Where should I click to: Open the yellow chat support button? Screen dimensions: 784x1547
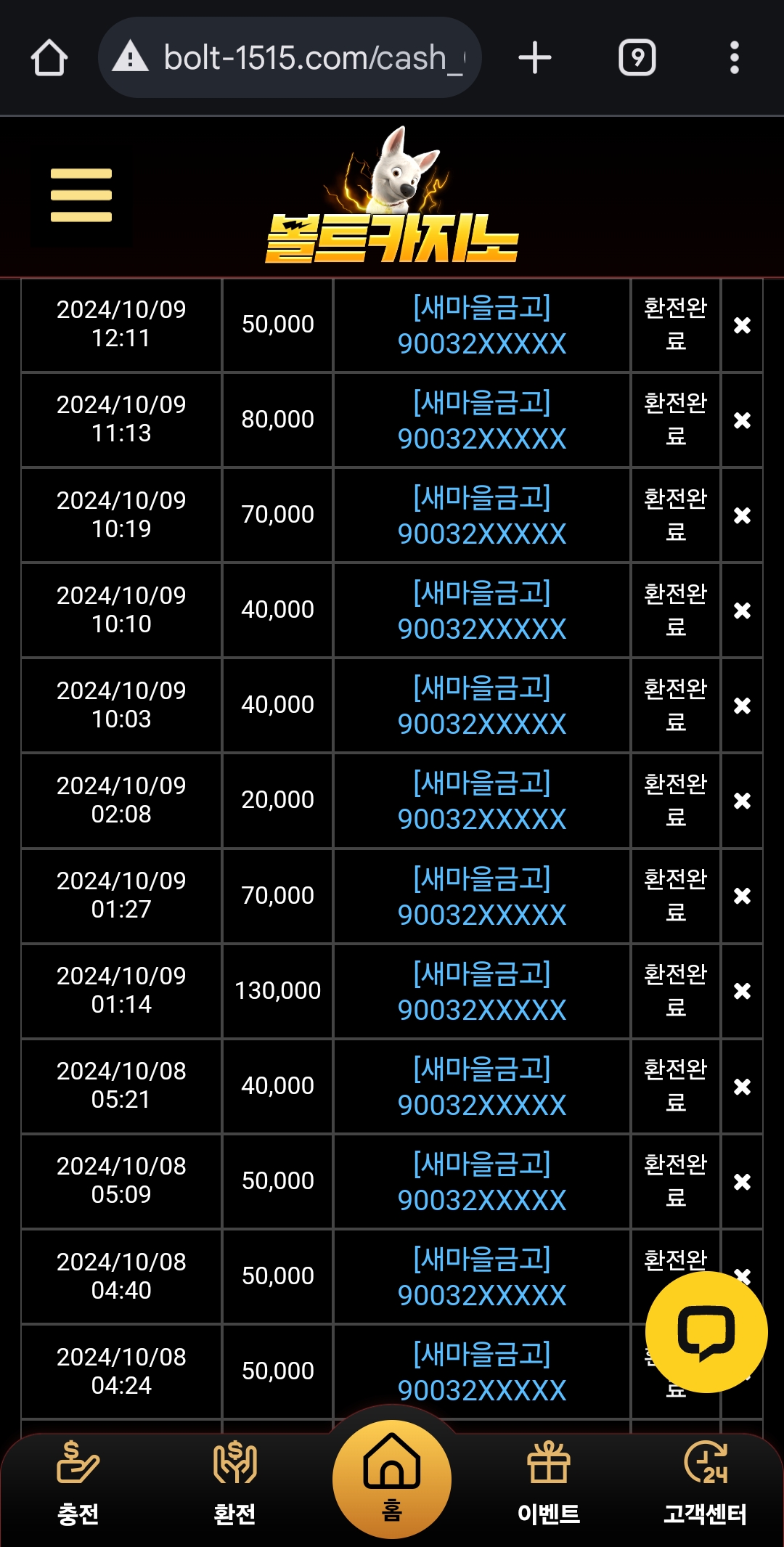706,1332
